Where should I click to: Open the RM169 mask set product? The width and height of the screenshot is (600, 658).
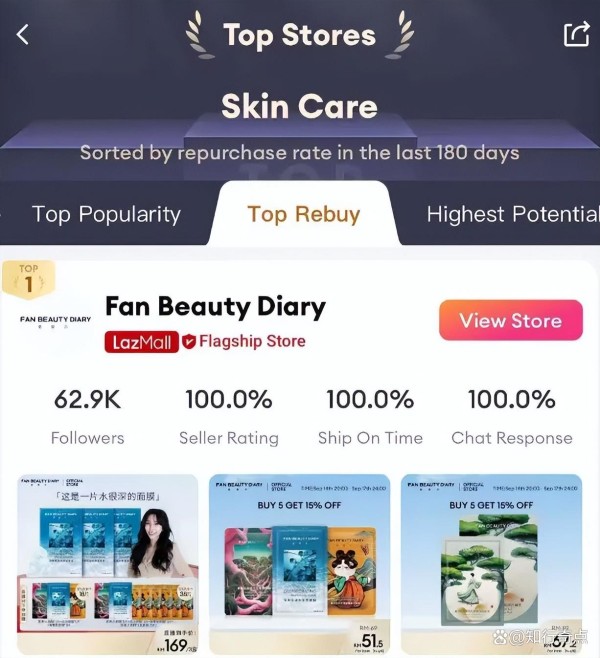pos(108,564)
